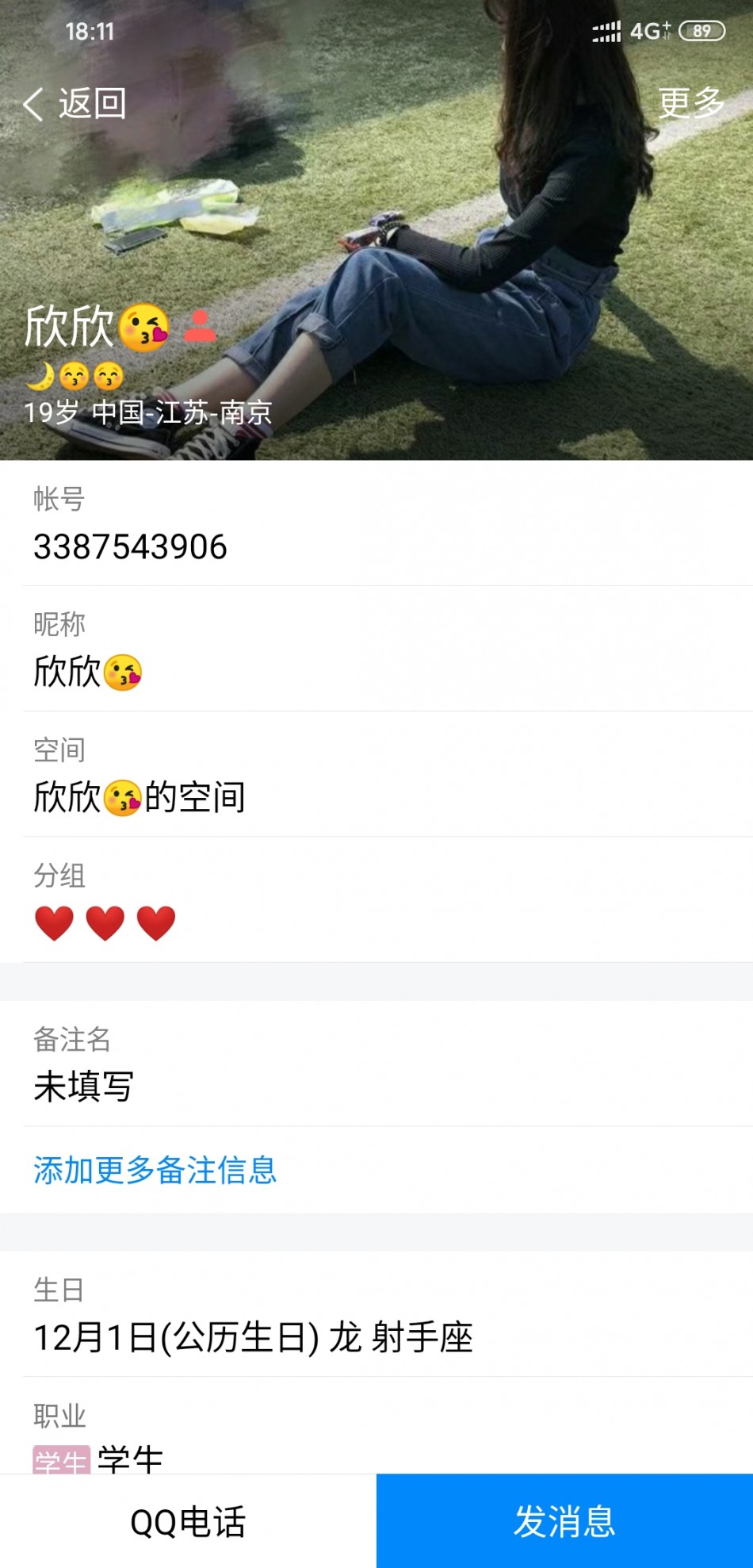Tap 添加更多备注信息 link

155,1170
